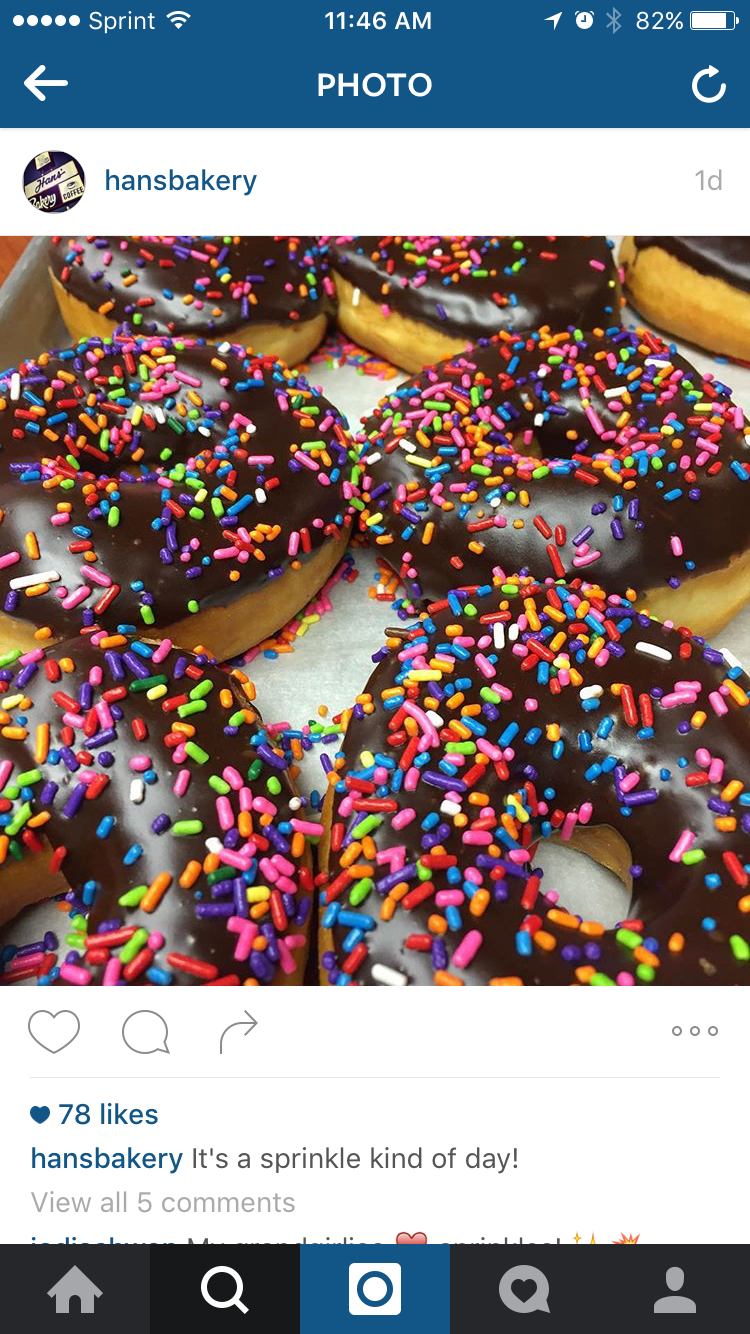750x1334 pixels.
Task: Open the Search explore tab
Action: [x=225, y=1290]
